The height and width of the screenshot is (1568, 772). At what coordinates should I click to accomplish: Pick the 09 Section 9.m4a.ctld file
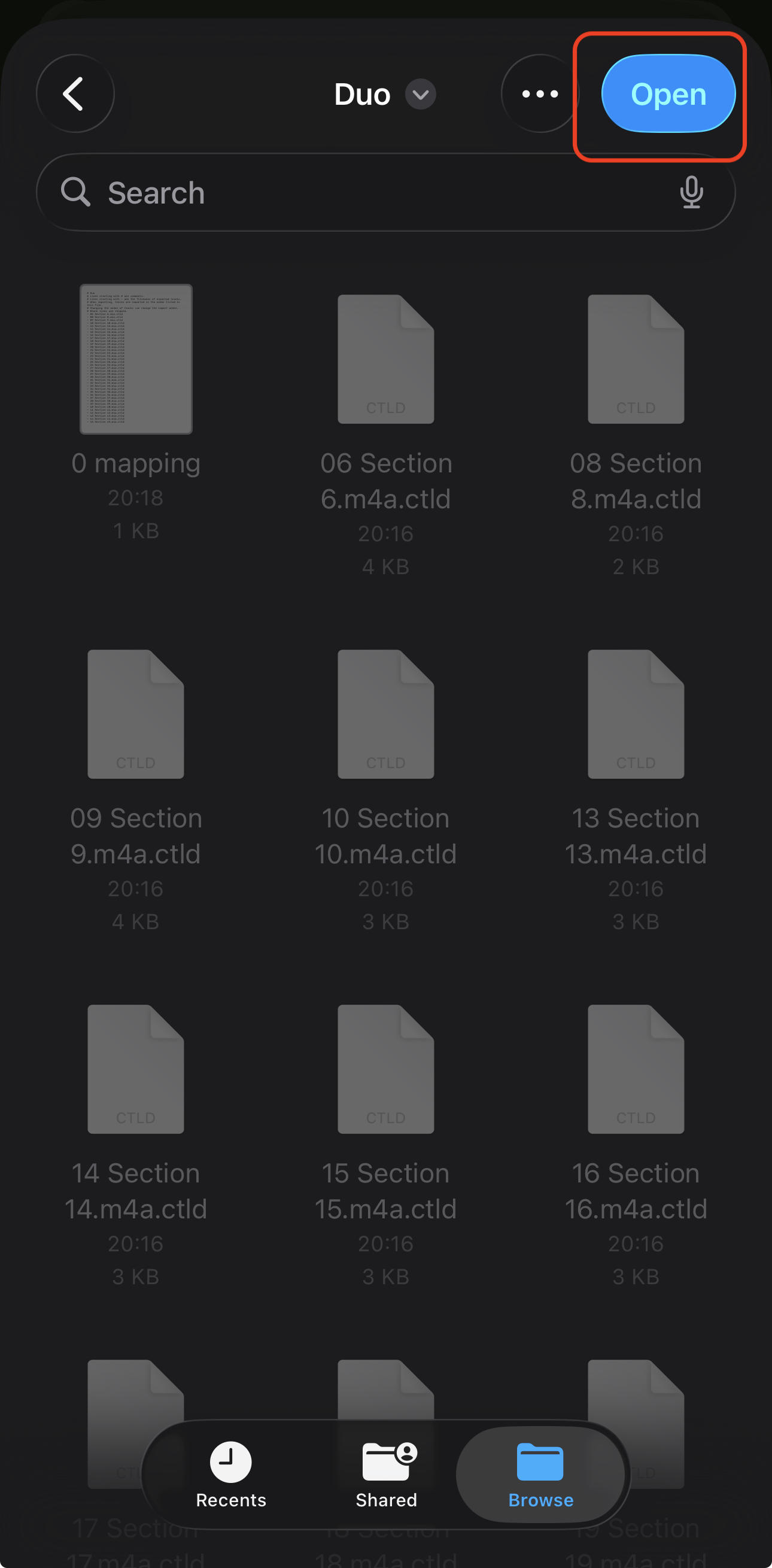coord(136,714)
